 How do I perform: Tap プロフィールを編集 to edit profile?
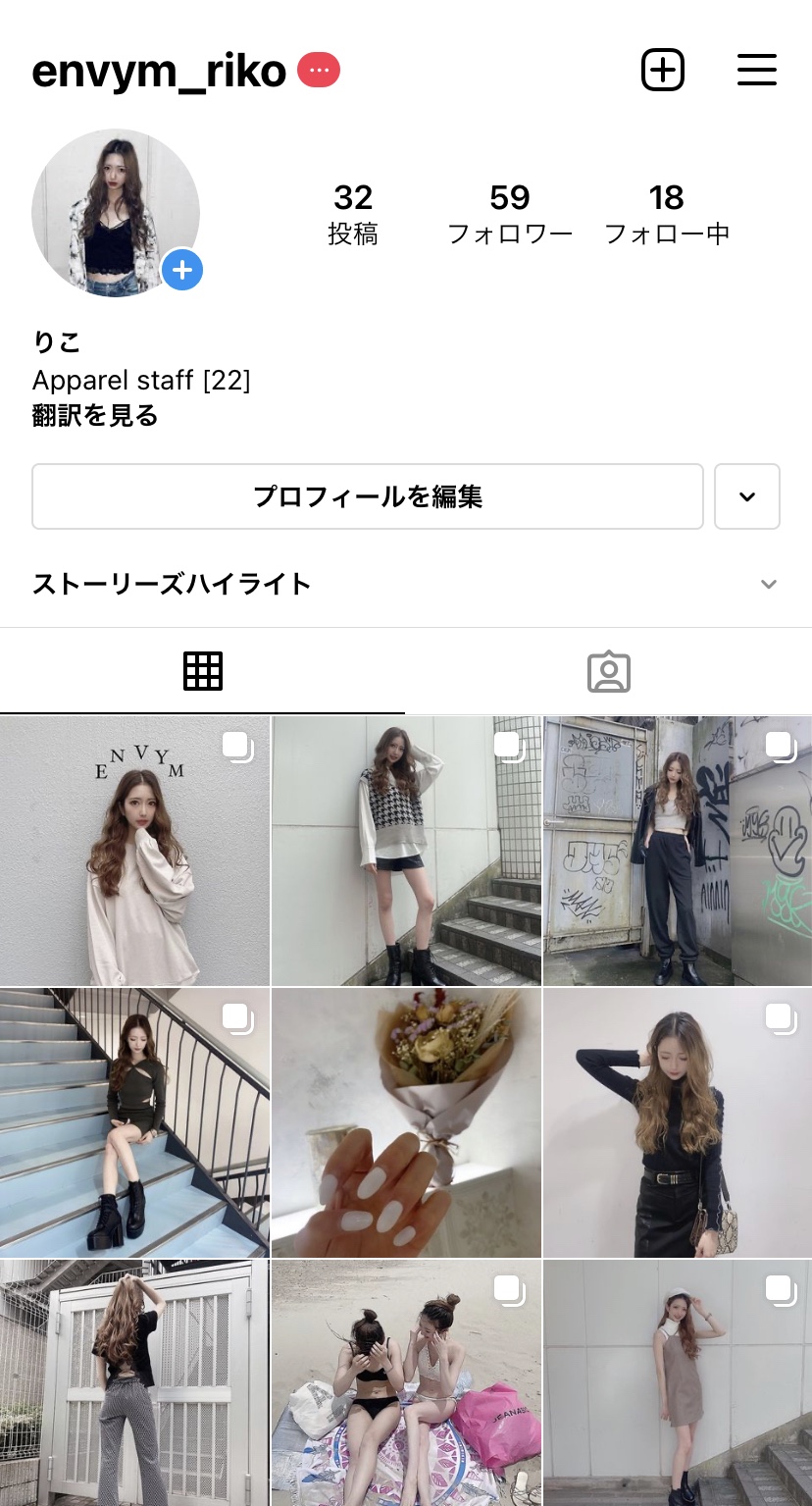point(368,496)
